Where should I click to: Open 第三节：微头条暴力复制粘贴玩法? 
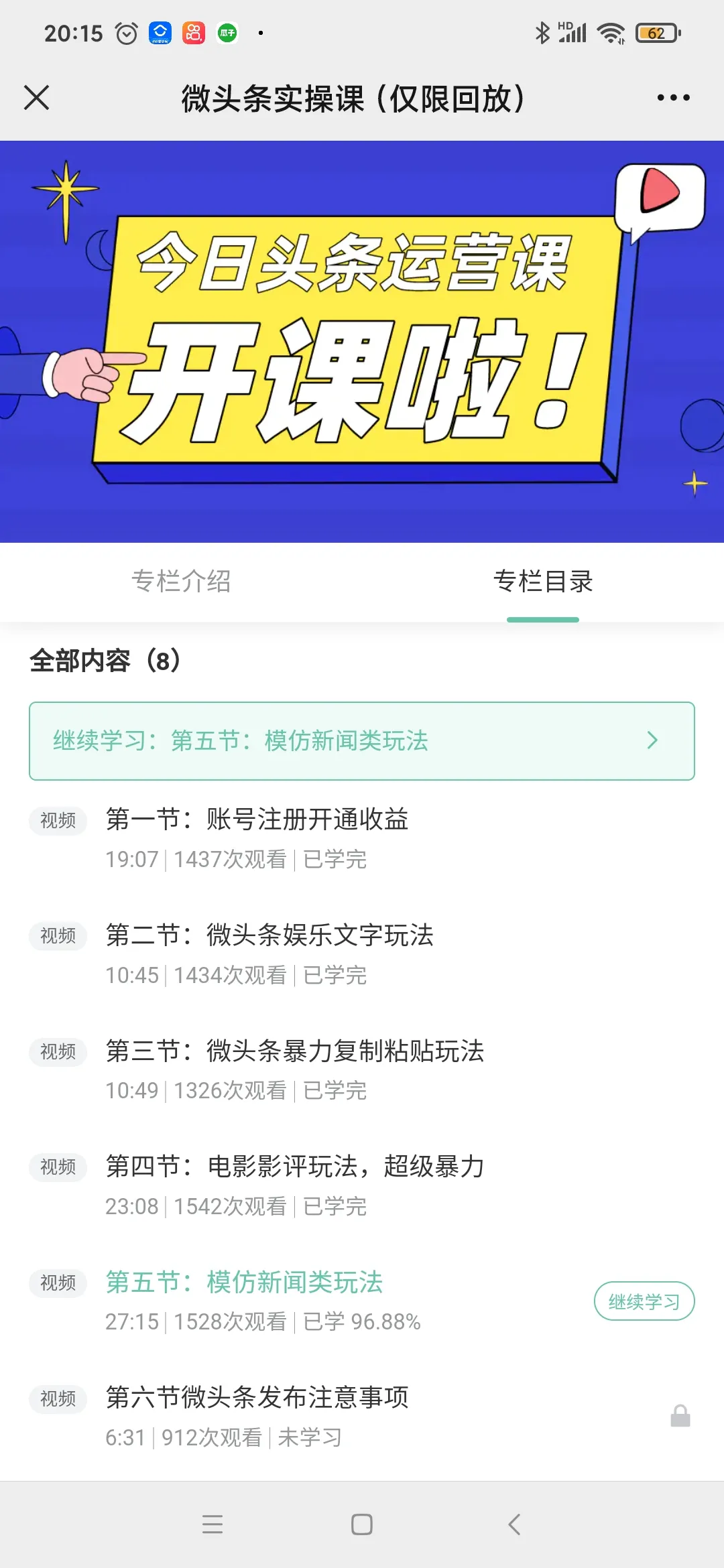click(295, 1051)
